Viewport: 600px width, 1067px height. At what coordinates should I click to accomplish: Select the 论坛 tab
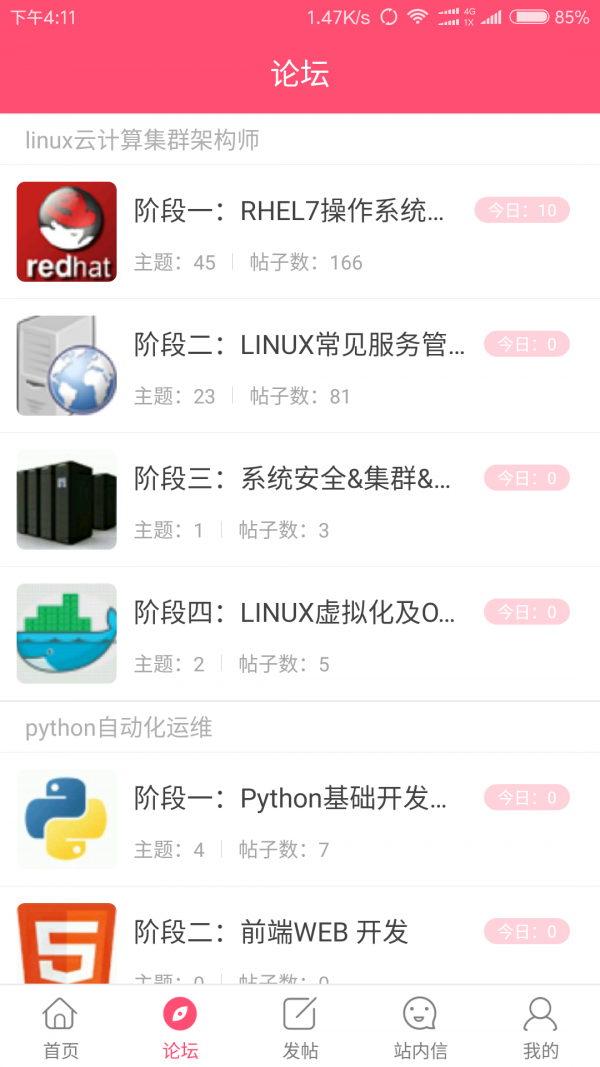point(180,1027)
